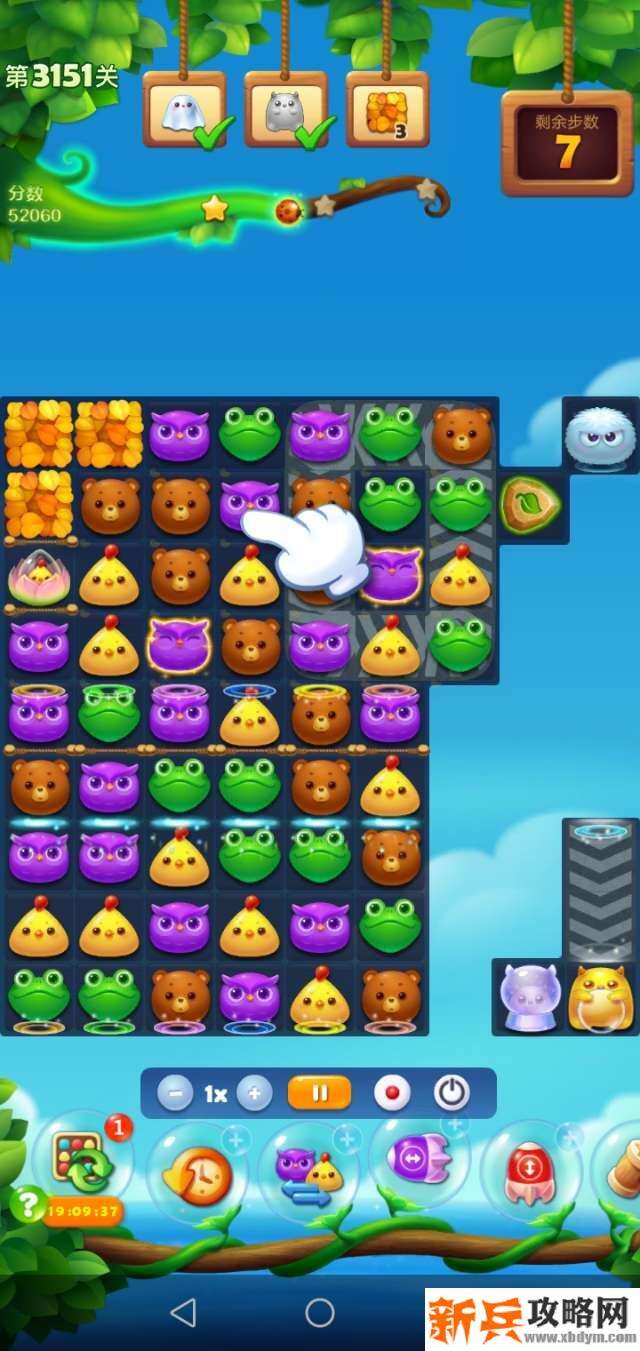
Task: Open the green question mark help
Action: point(25,1200)
